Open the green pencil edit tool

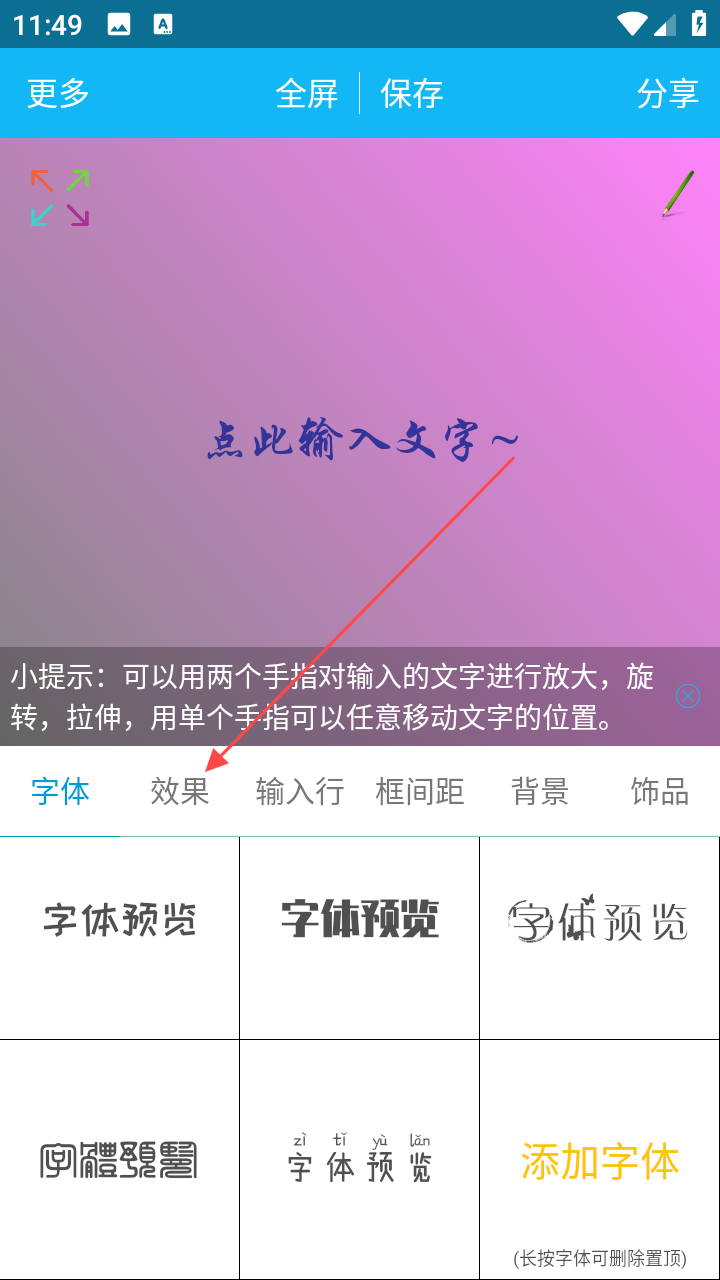(677, 193)
